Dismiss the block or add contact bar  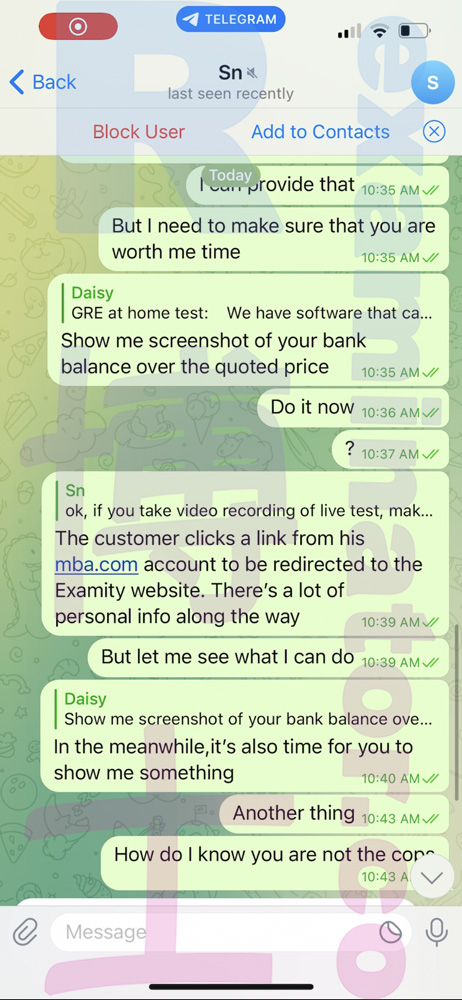point(434,132)
